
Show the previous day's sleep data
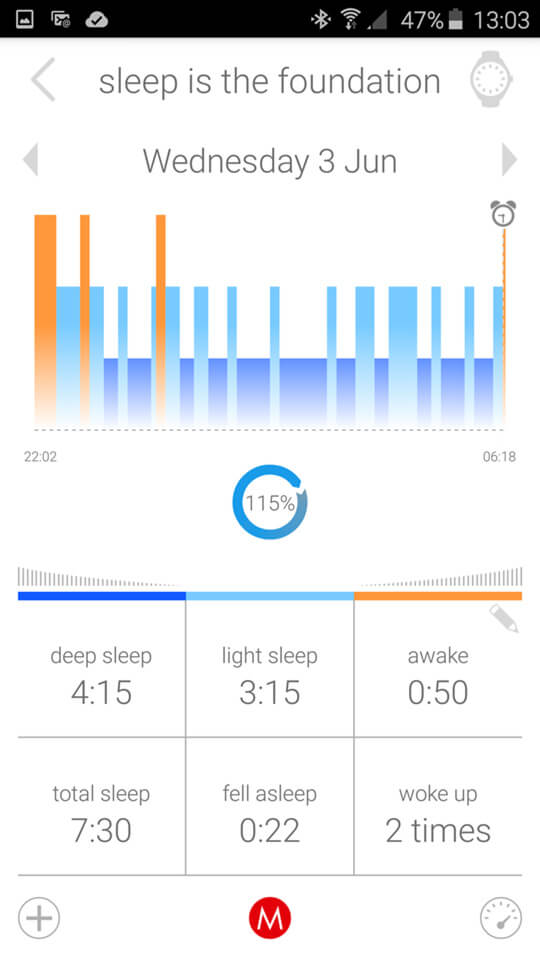pos(30,160)
